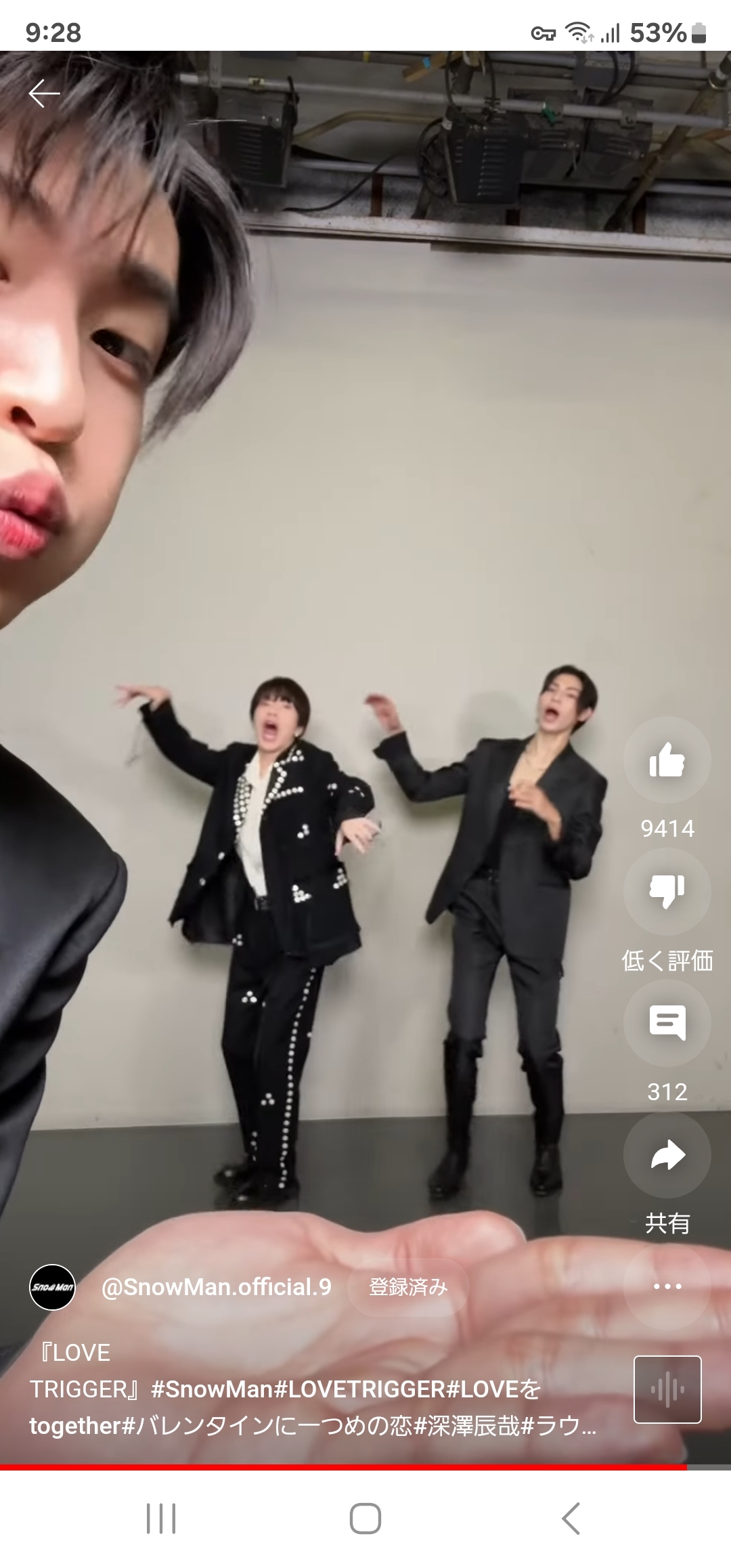Image resolution: width=731 pixels, height=1568 pixels.
Task: Tap the back arrow to leave the Short
Action: click(45, 93)
